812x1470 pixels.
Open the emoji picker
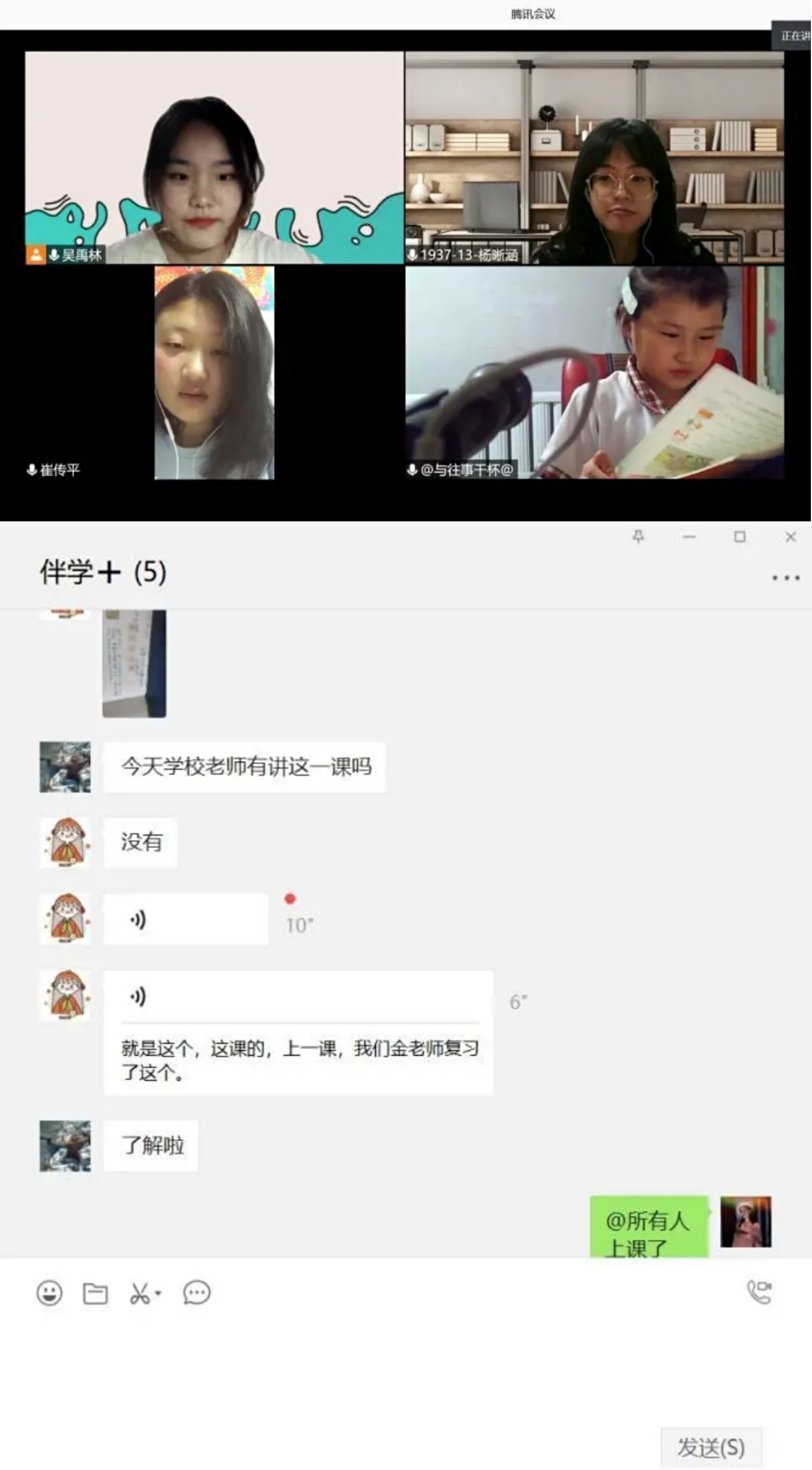49,1292
